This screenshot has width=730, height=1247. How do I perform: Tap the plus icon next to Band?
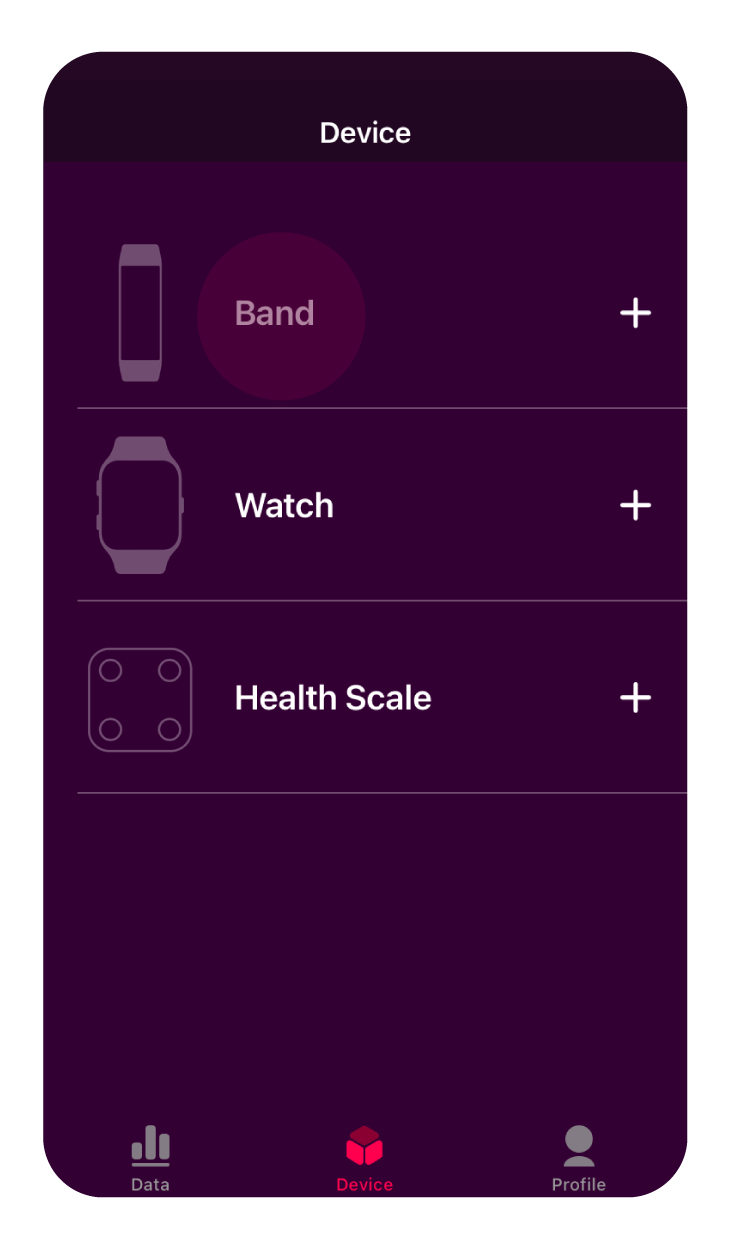click(635, 313)
